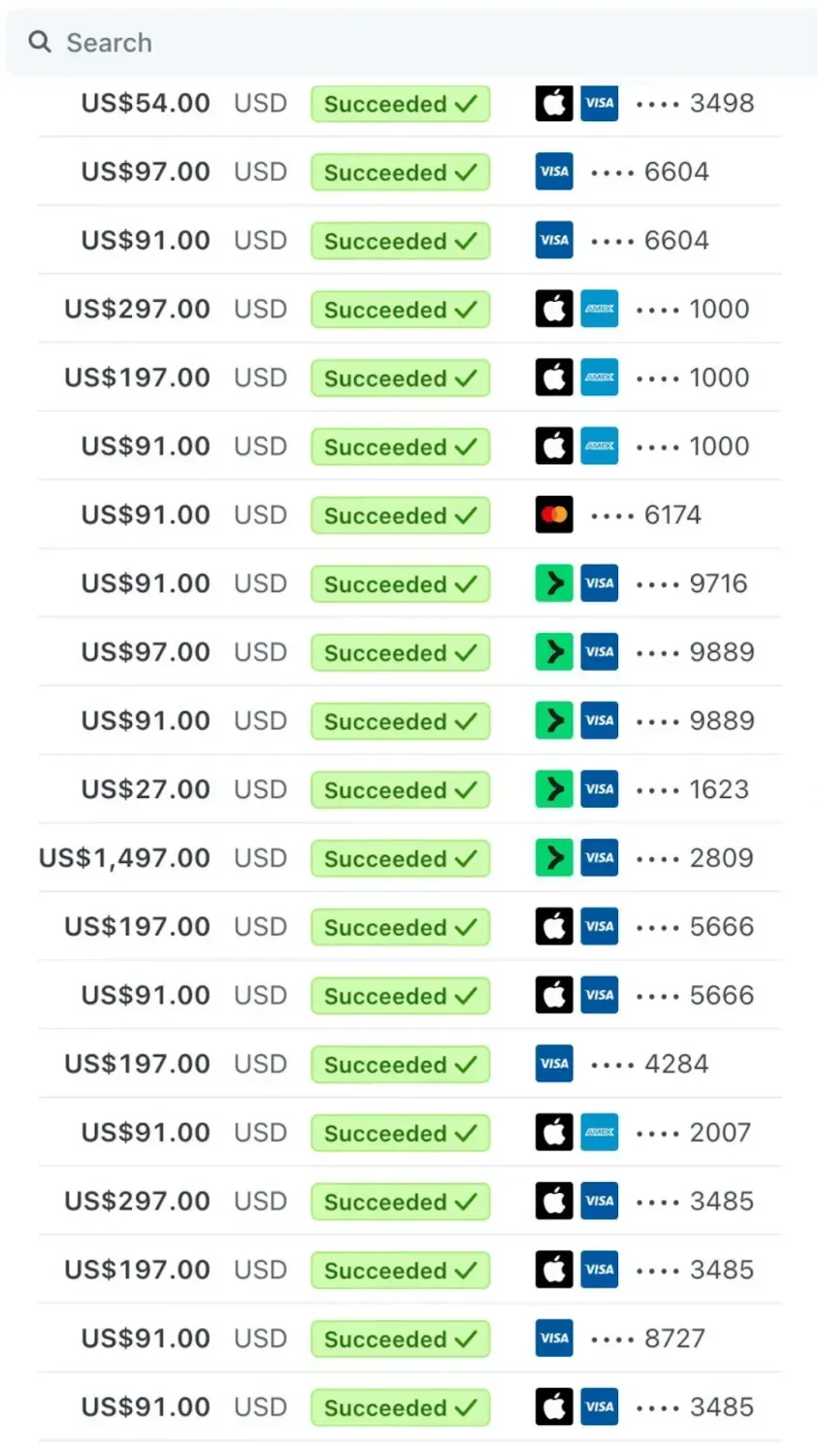View the US$91.00 Mastercard payment ending 6174

(409, 514)
